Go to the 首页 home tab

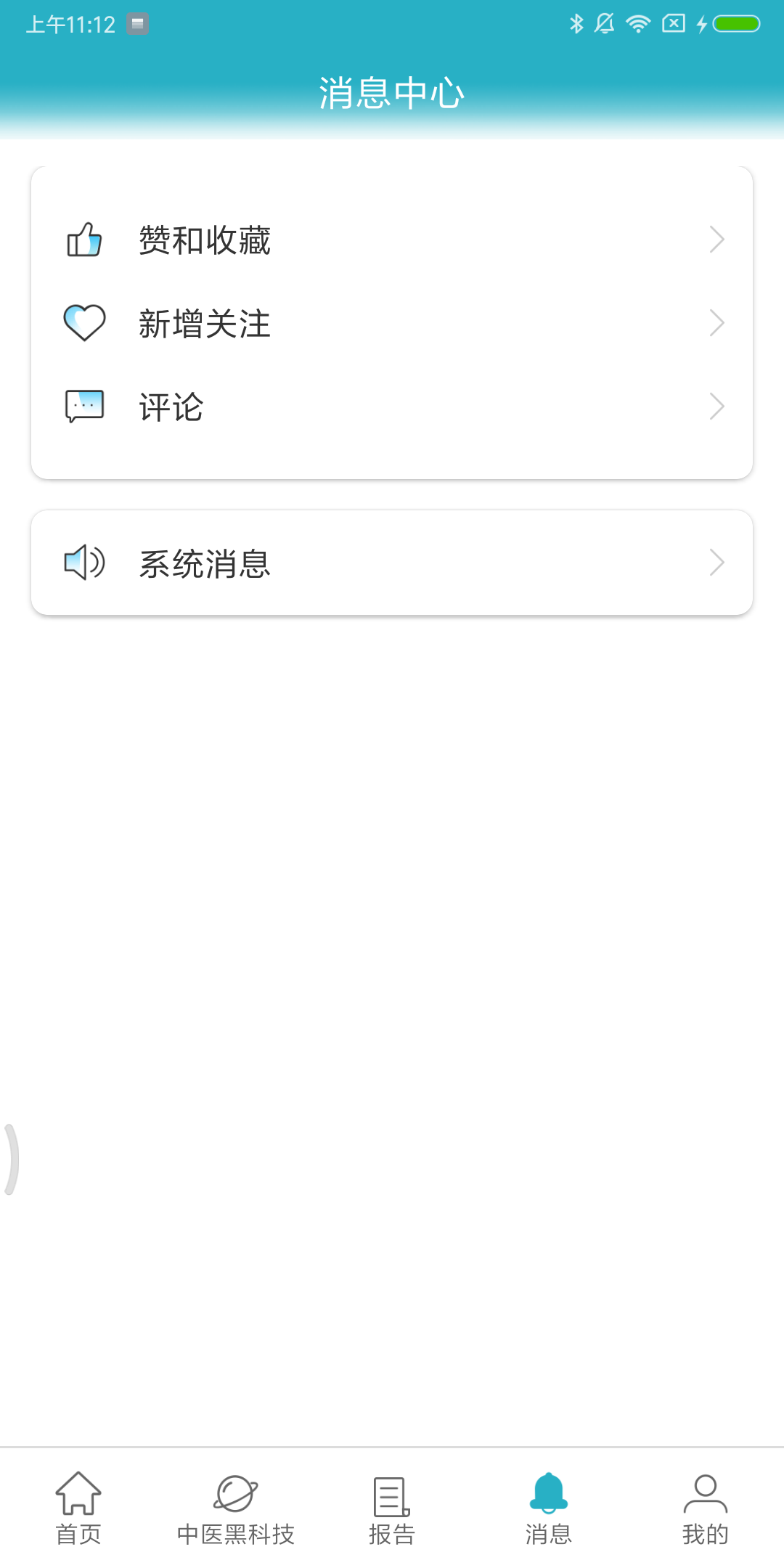(x=78, y=1508)
